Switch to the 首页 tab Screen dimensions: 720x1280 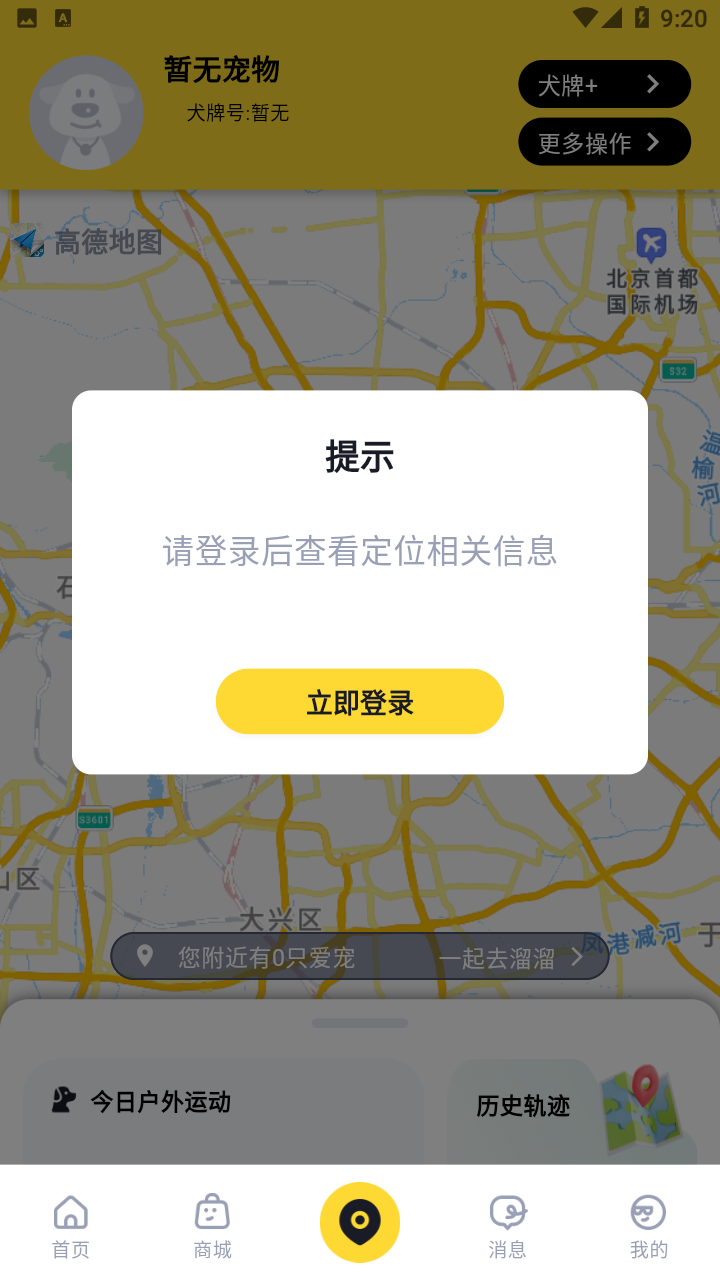(71, 1225)
